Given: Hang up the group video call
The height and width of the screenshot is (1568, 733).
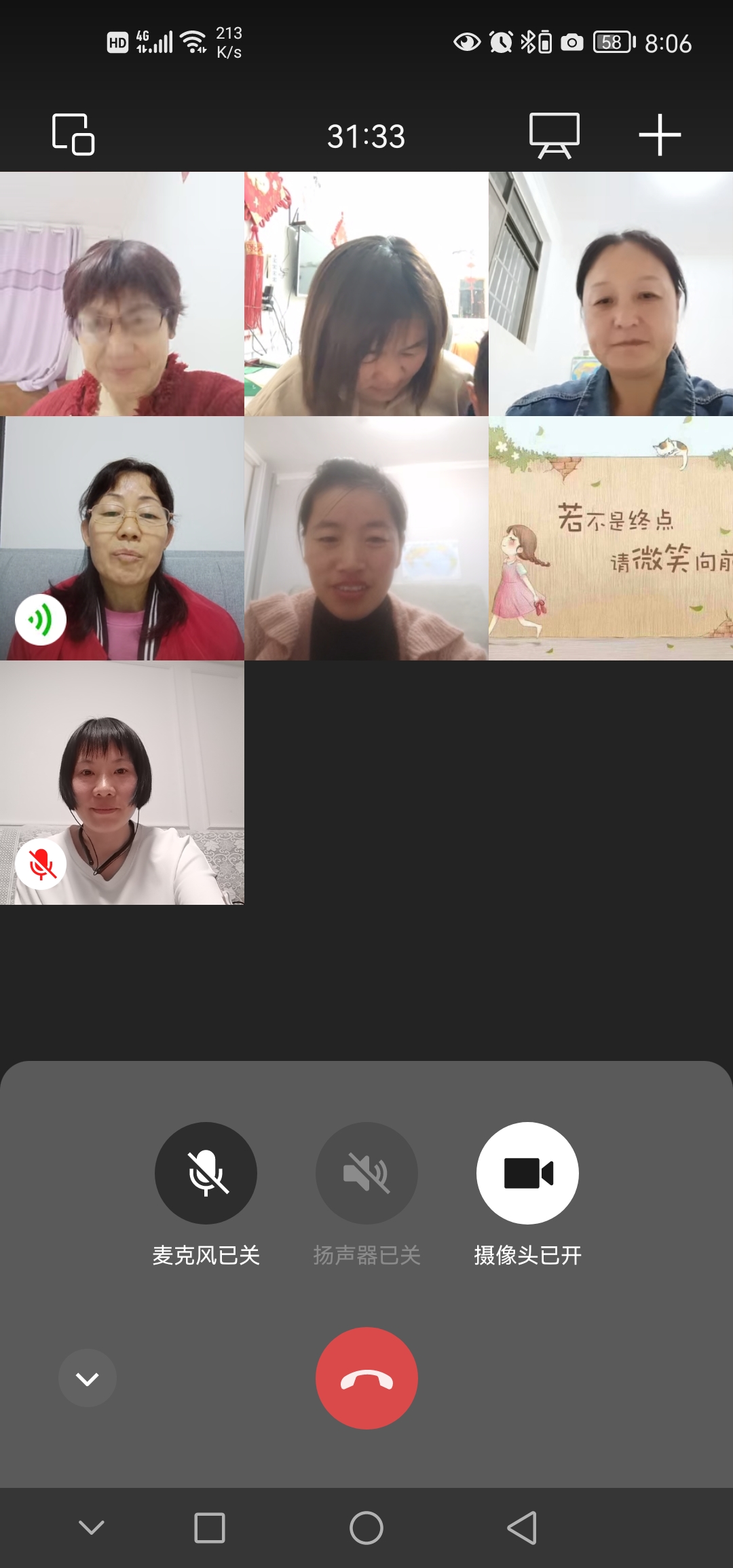Looking at the screenshot, I should [x=366, y=1378].
